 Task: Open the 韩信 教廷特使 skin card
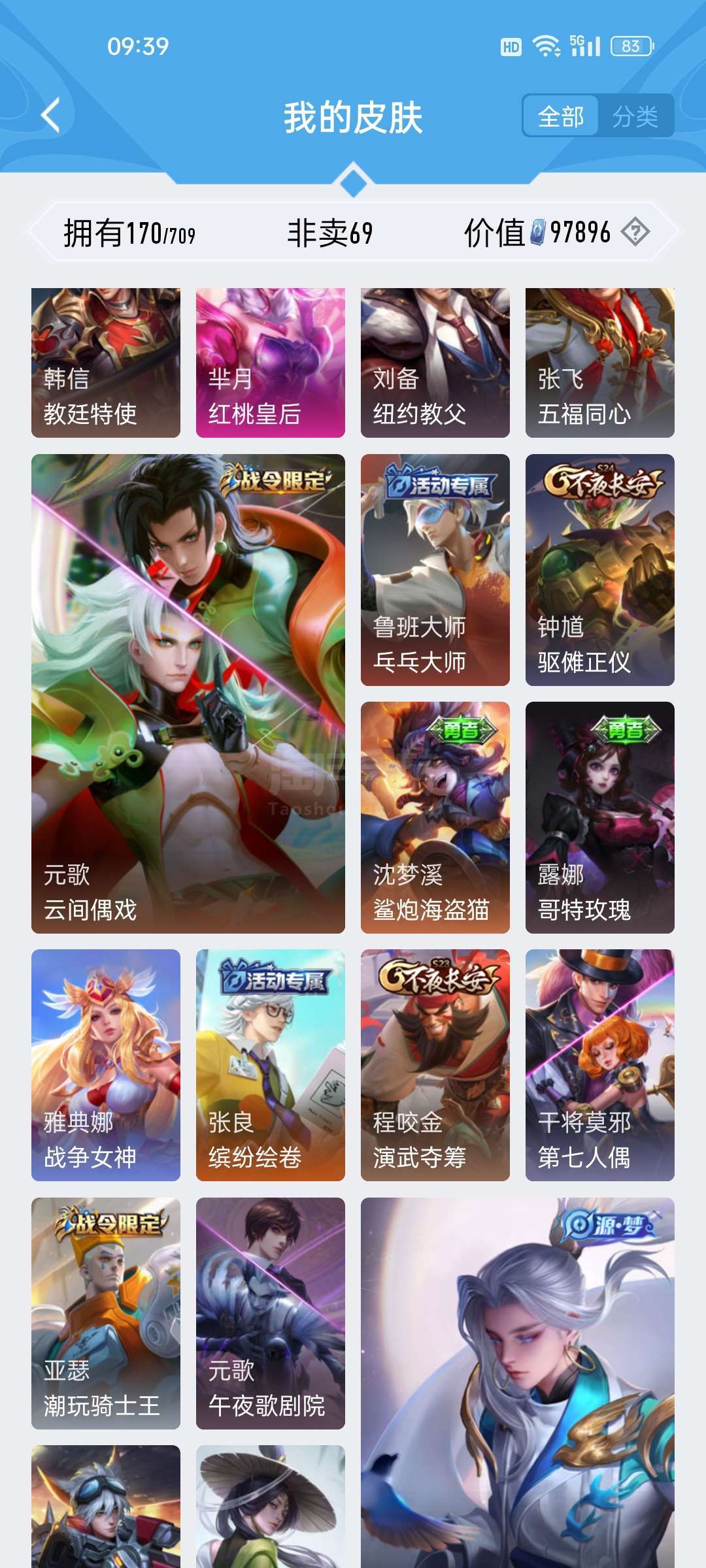pyautogui.click(x=106, y=363)
